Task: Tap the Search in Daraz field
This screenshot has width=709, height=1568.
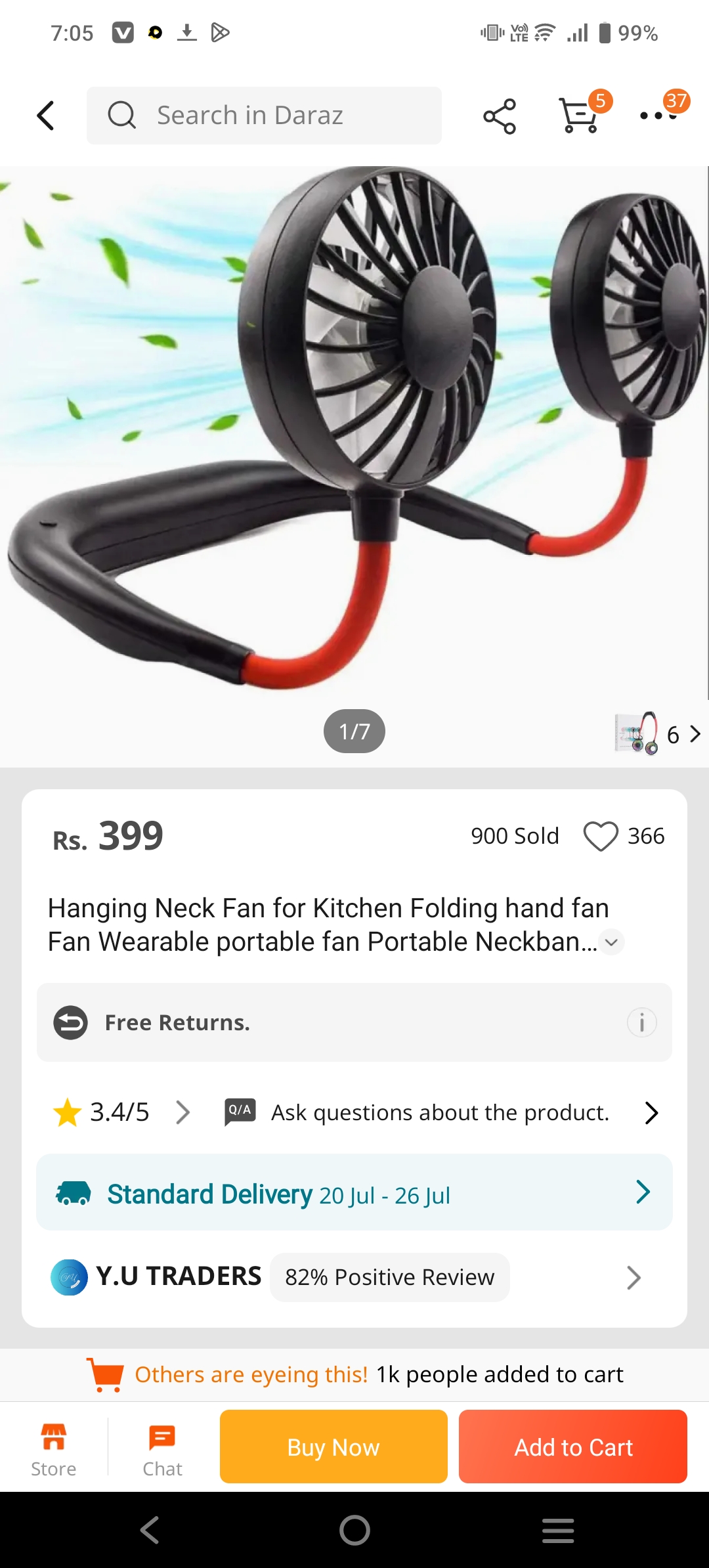Action: 264,116
